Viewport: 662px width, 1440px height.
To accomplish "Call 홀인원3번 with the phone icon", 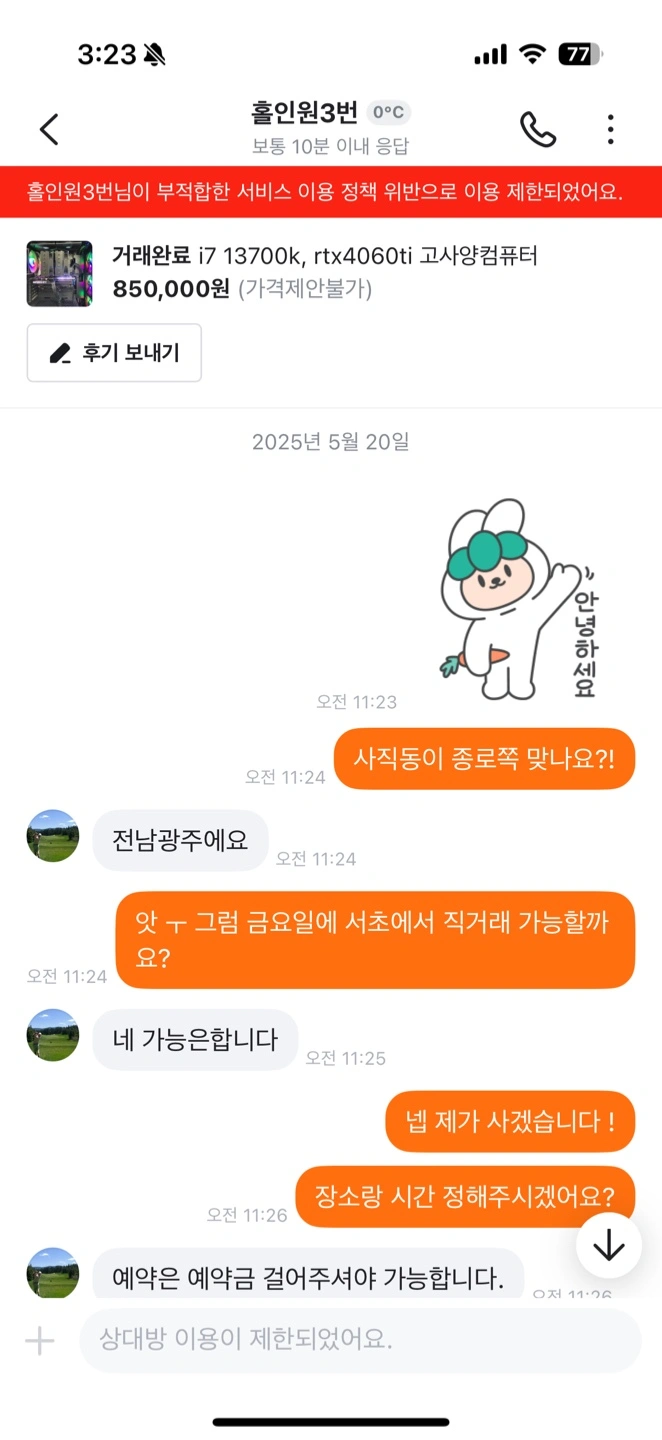I will pyautogui.click(x=538, y=129).
